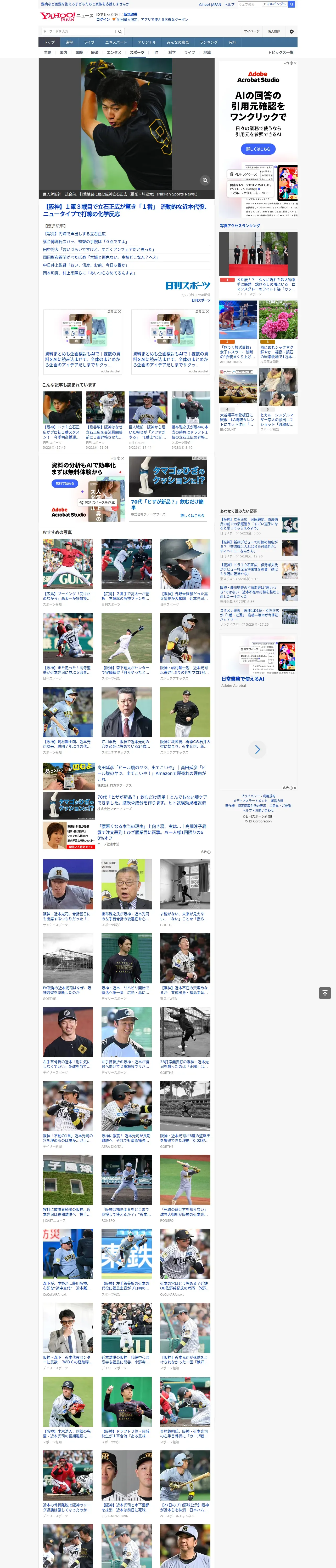Open トピックス一覧 link

coord(281,52)
